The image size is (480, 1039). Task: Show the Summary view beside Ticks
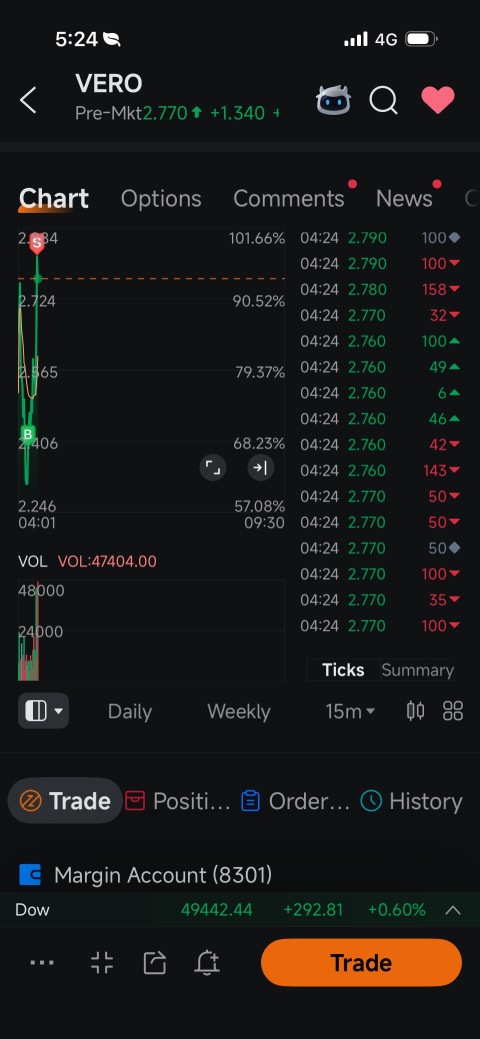tap(418, 670)
